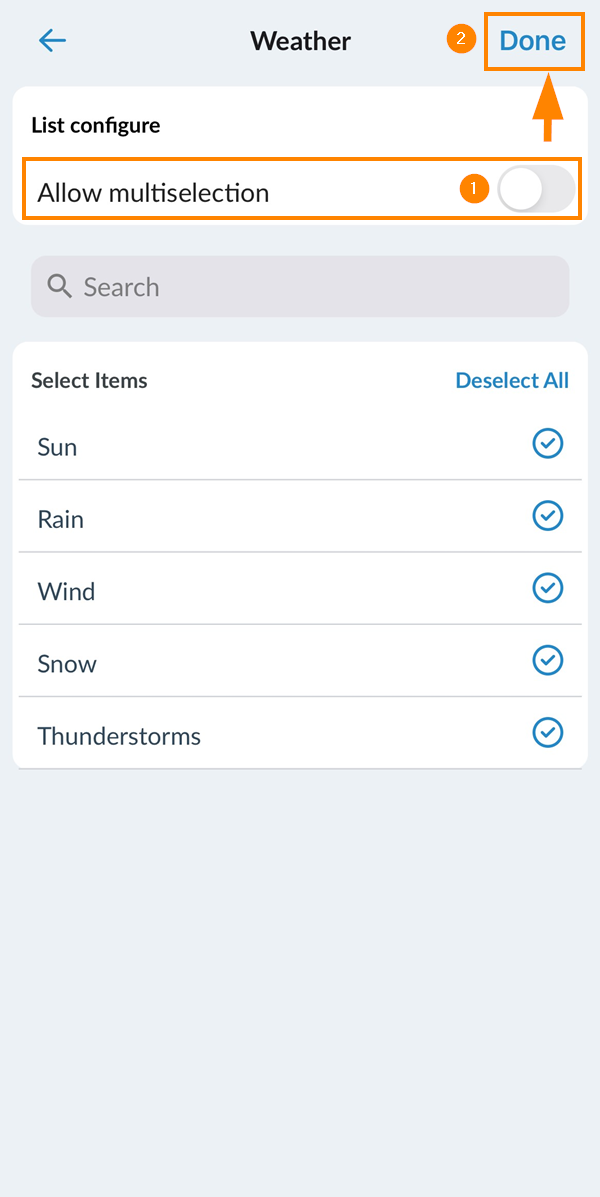
Task: Tap Deselect All
Action: [512, 380]
